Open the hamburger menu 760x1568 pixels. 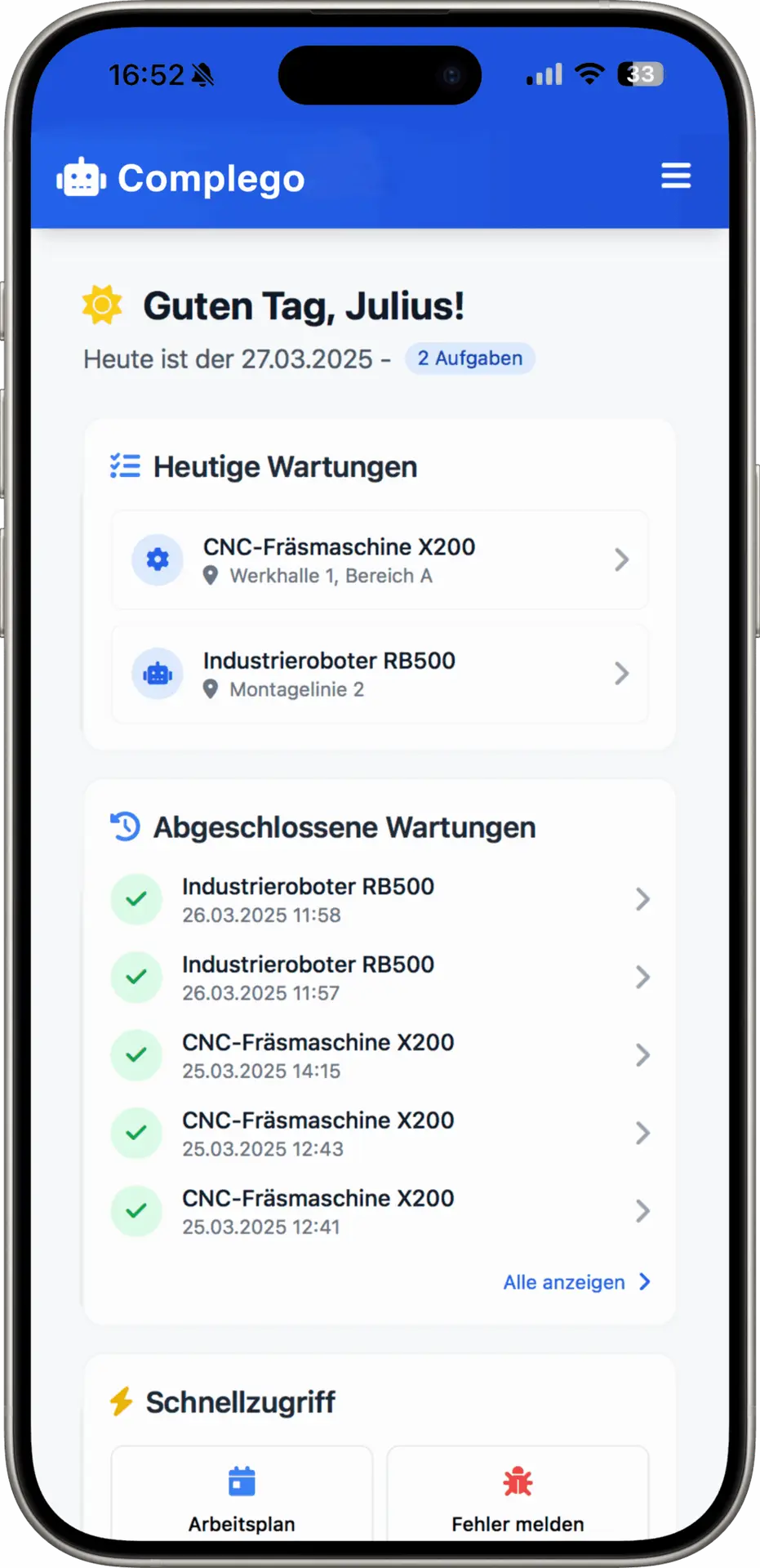(x=675, y=176)
